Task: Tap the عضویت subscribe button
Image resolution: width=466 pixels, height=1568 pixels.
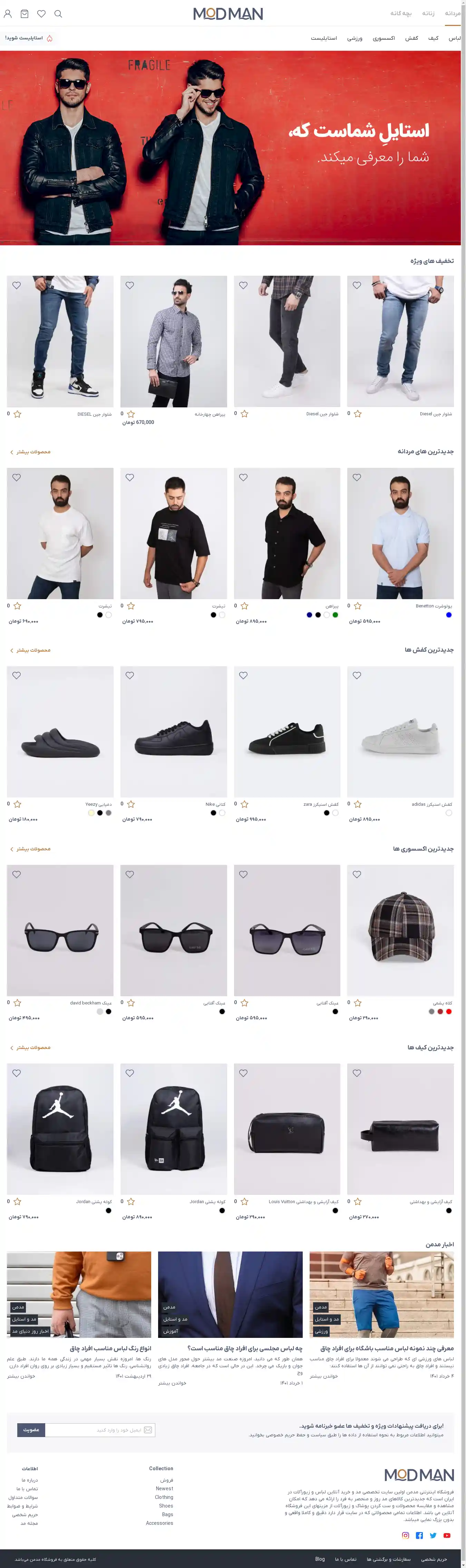Action: pos(31,1430)
